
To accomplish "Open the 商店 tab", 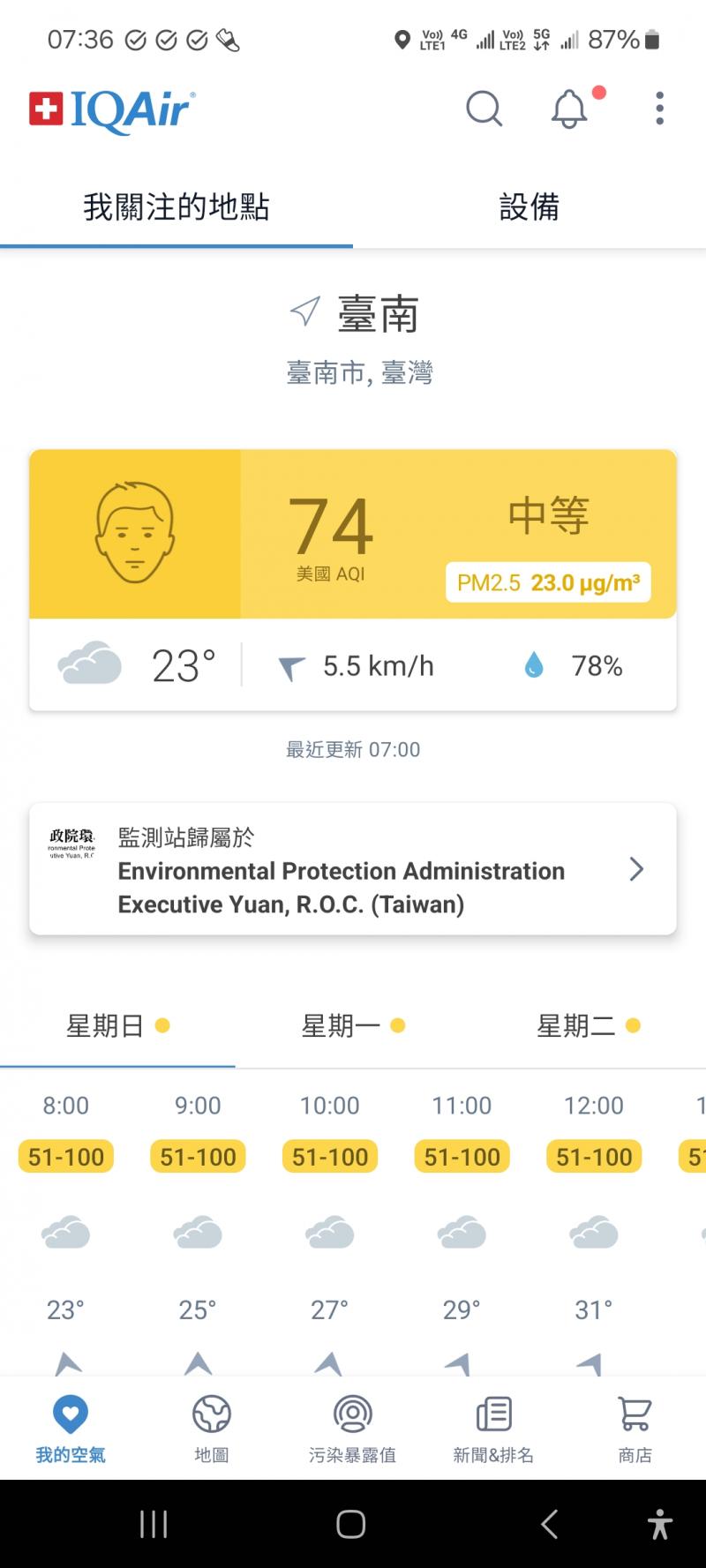I will (x=635, y=1429).
